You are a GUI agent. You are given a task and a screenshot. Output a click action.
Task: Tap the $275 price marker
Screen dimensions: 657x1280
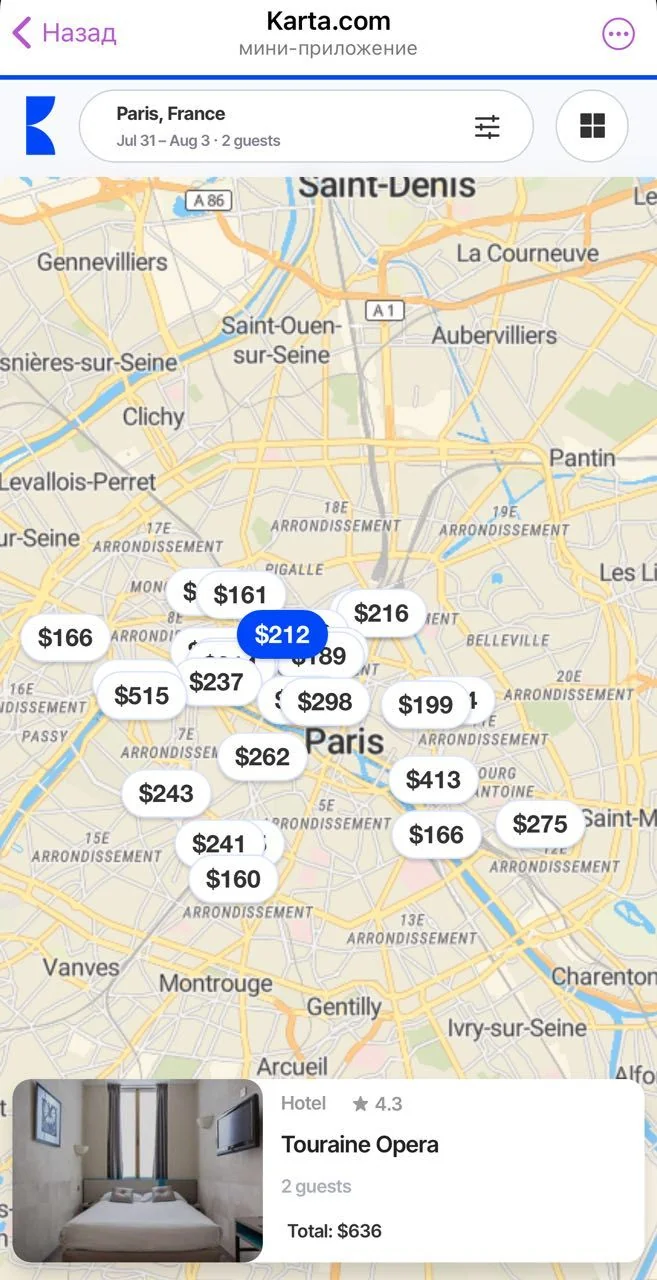point(540,824)
